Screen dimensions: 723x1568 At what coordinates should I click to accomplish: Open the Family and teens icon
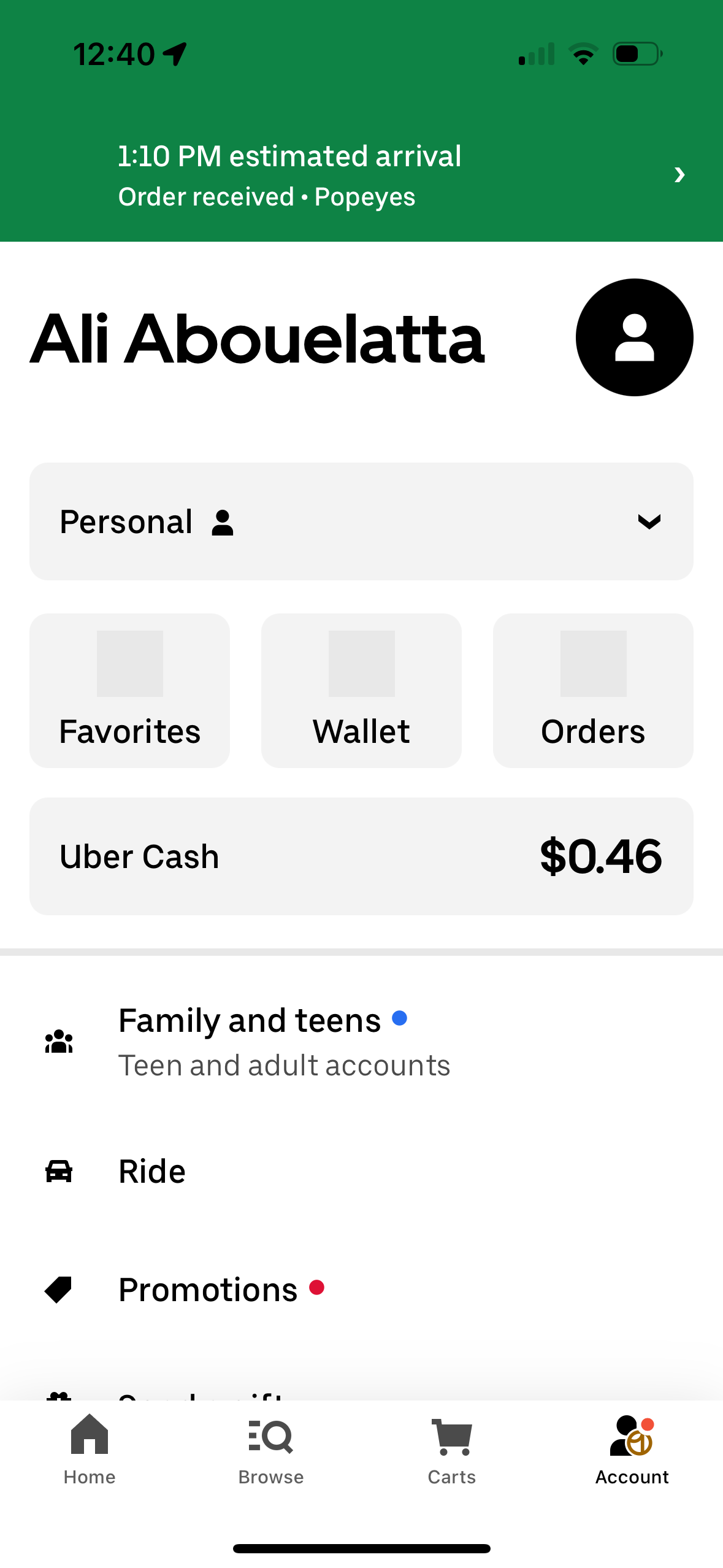58,1040
